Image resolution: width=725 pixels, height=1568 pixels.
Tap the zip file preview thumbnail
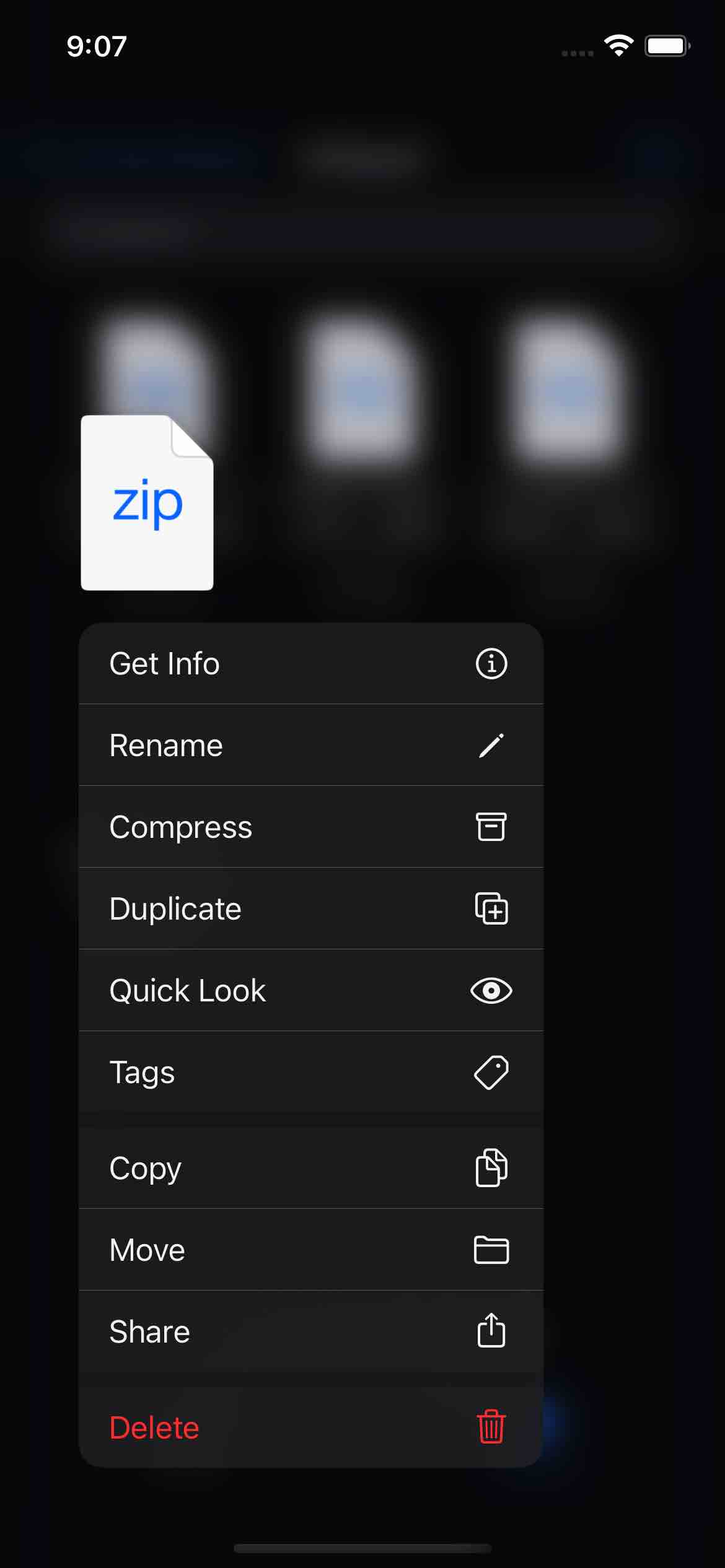point(147,502)
